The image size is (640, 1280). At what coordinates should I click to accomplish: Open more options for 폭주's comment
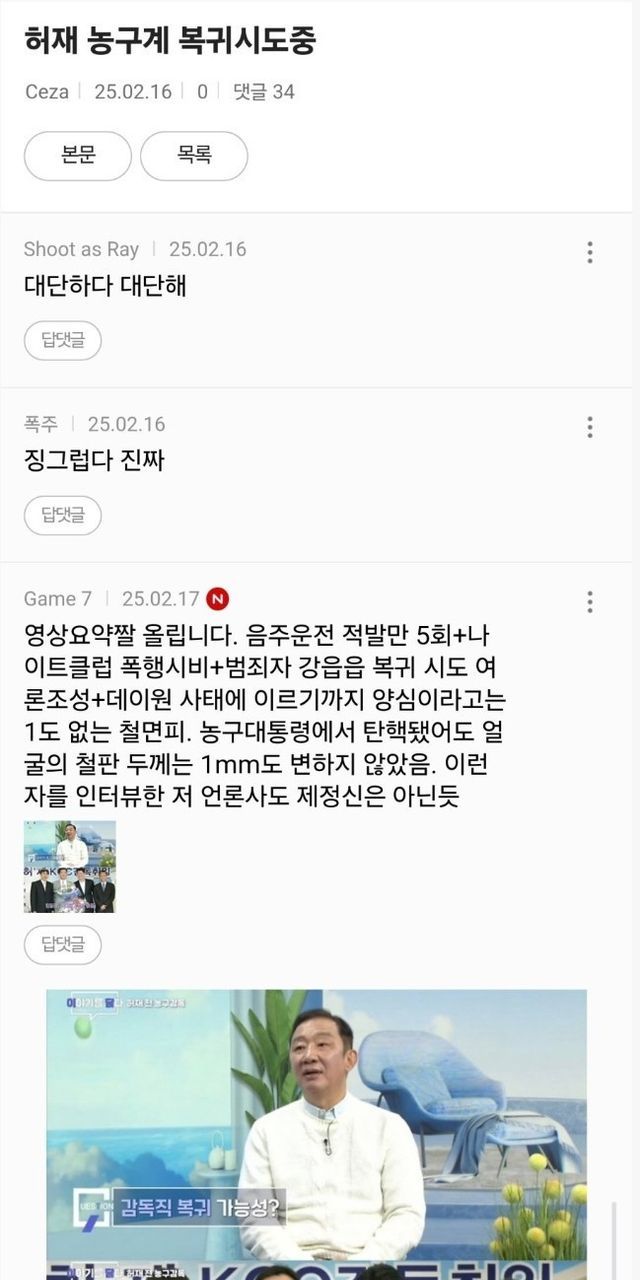coord(590,427)
